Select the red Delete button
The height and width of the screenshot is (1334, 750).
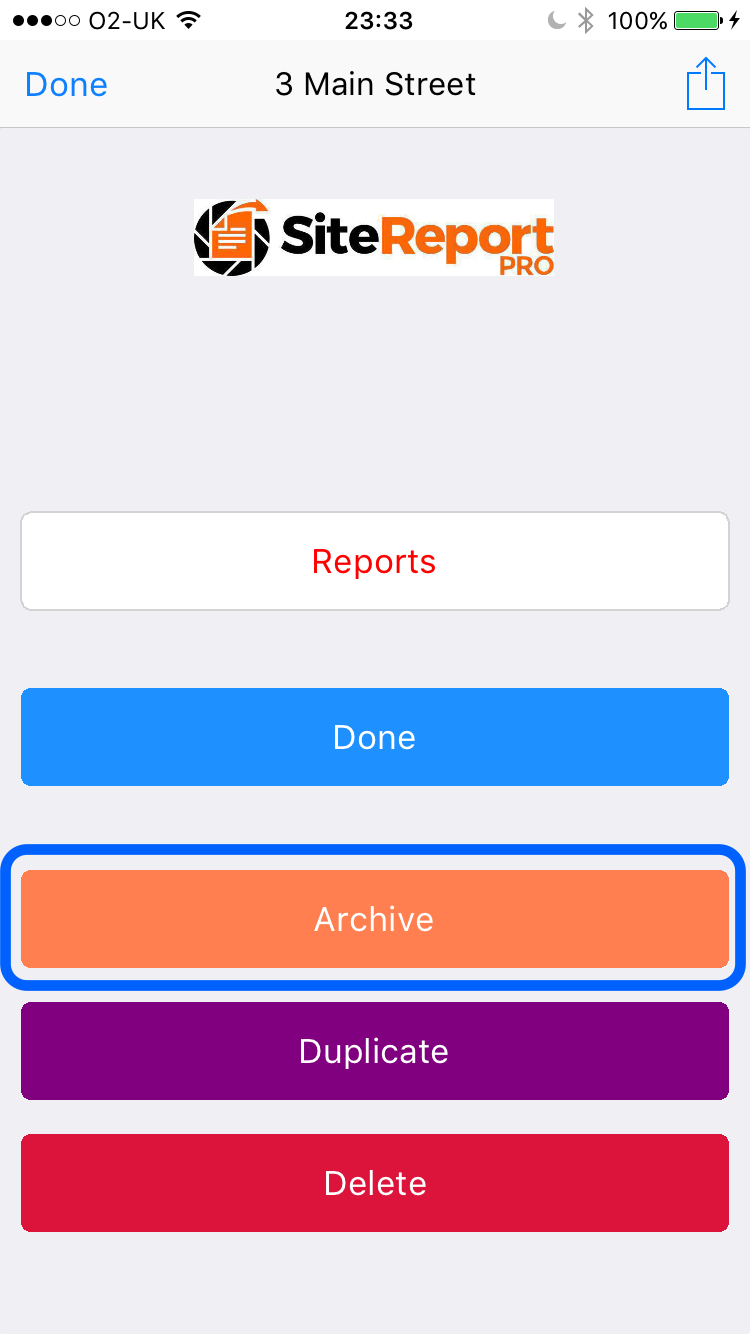(x=375, y=1183)
